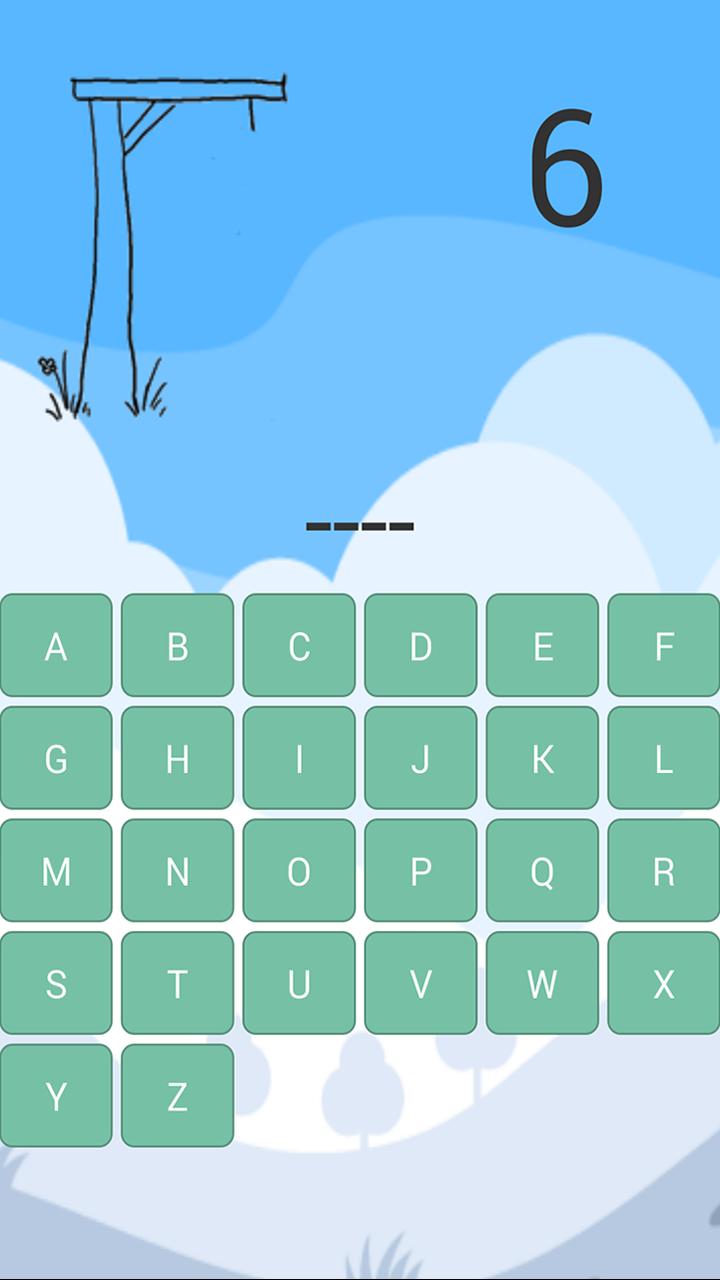Try the letter T

[177, 984]
